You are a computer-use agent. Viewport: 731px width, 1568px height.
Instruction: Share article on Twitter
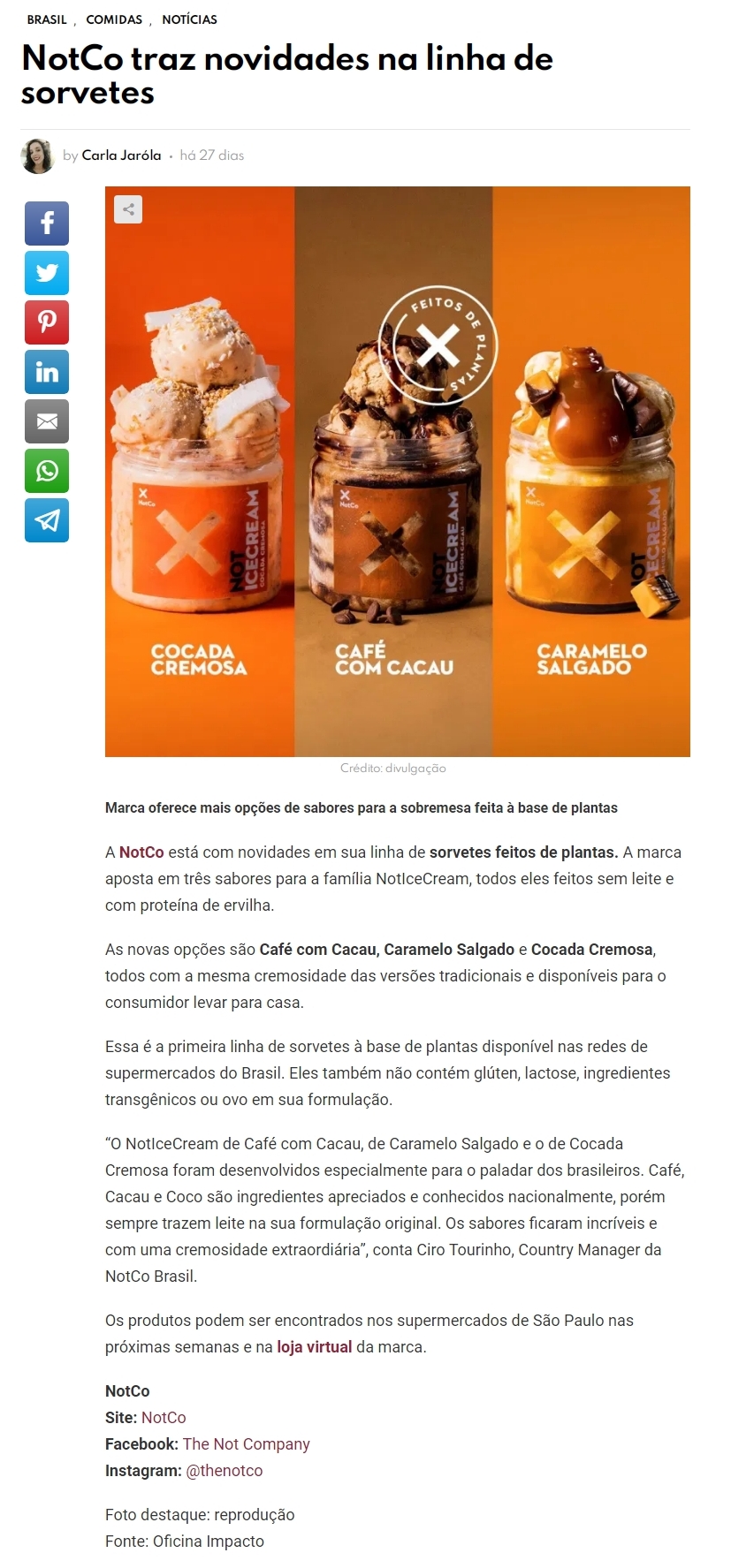click(x=47, y=273)
